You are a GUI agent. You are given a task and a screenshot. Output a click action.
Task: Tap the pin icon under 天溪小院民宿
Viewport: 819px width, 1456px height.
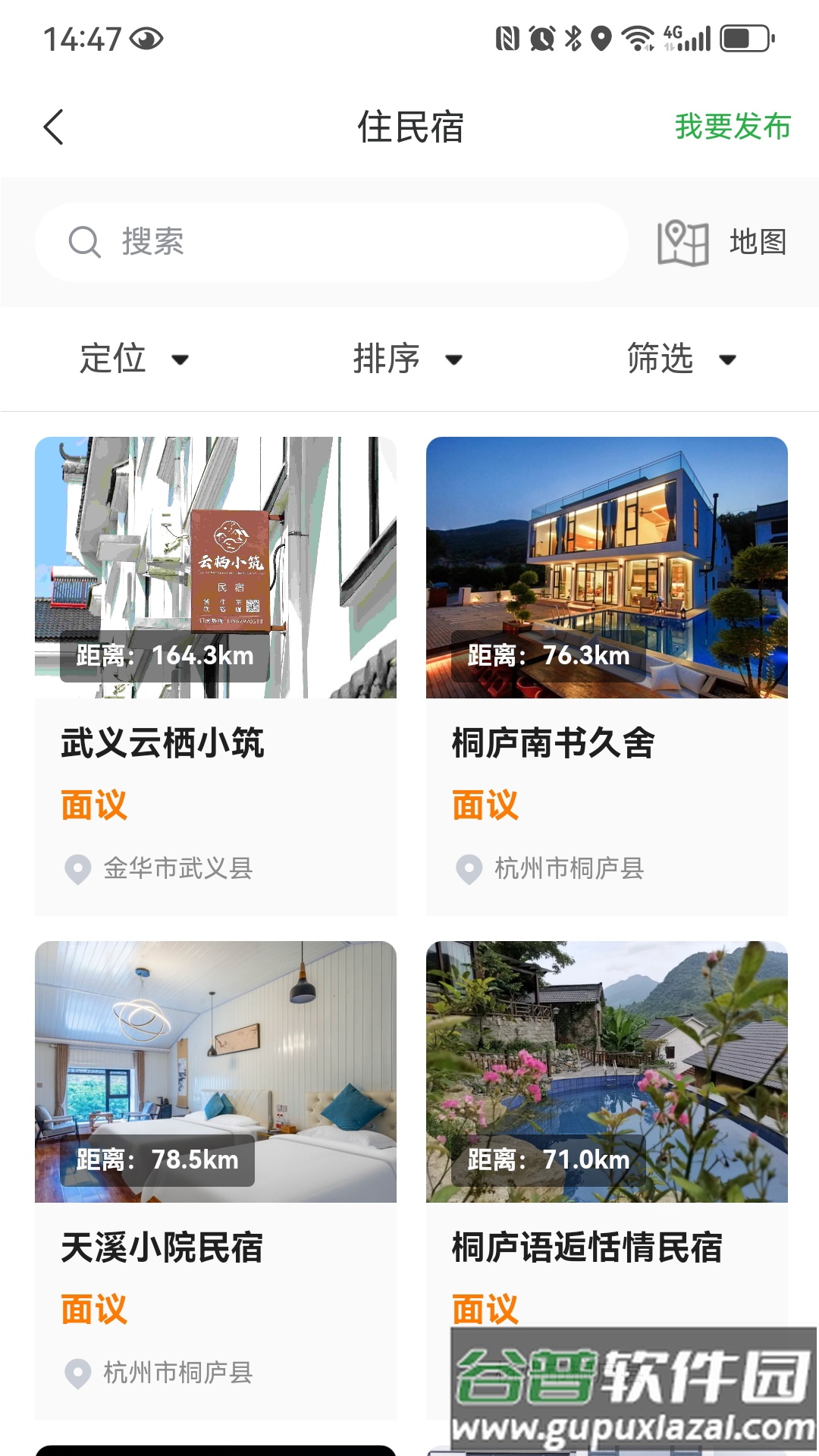click(x=78, y=1373)
